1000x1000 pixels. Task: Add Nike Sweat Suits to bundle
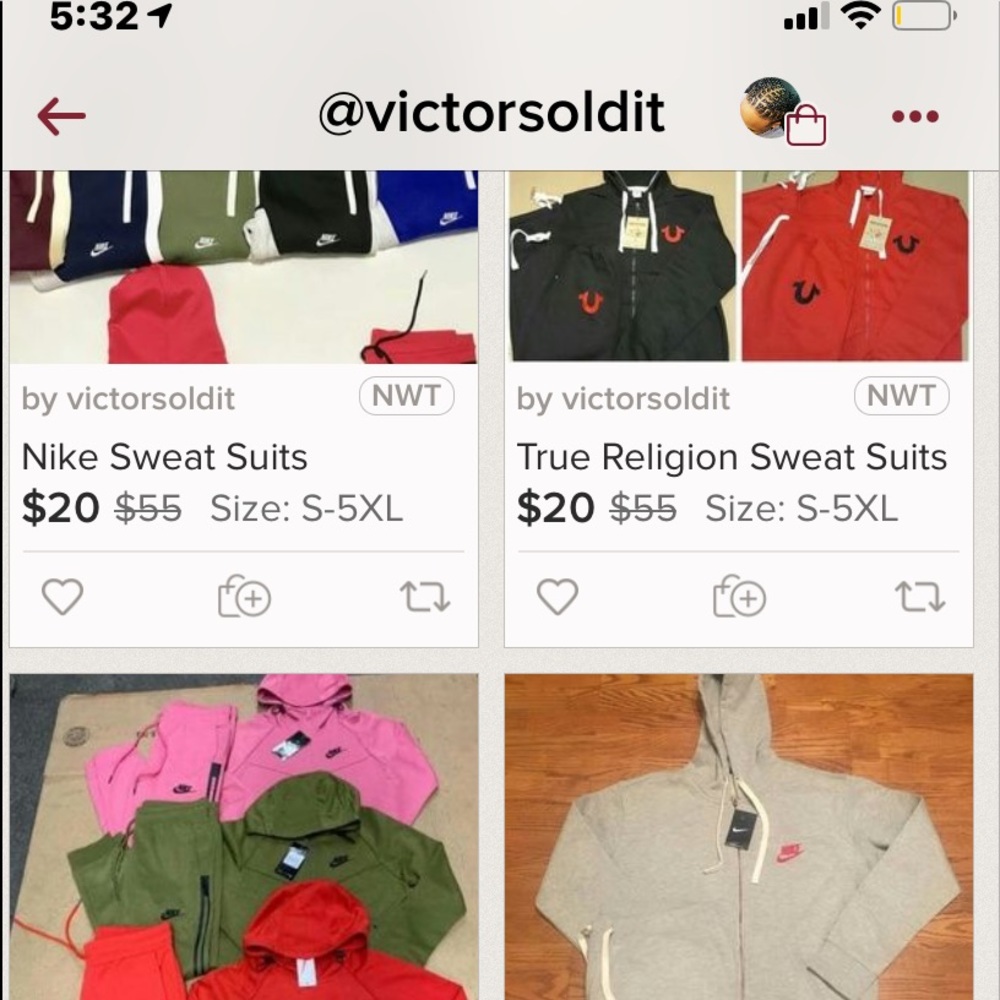pyautogui.click(x=244, y=597)
